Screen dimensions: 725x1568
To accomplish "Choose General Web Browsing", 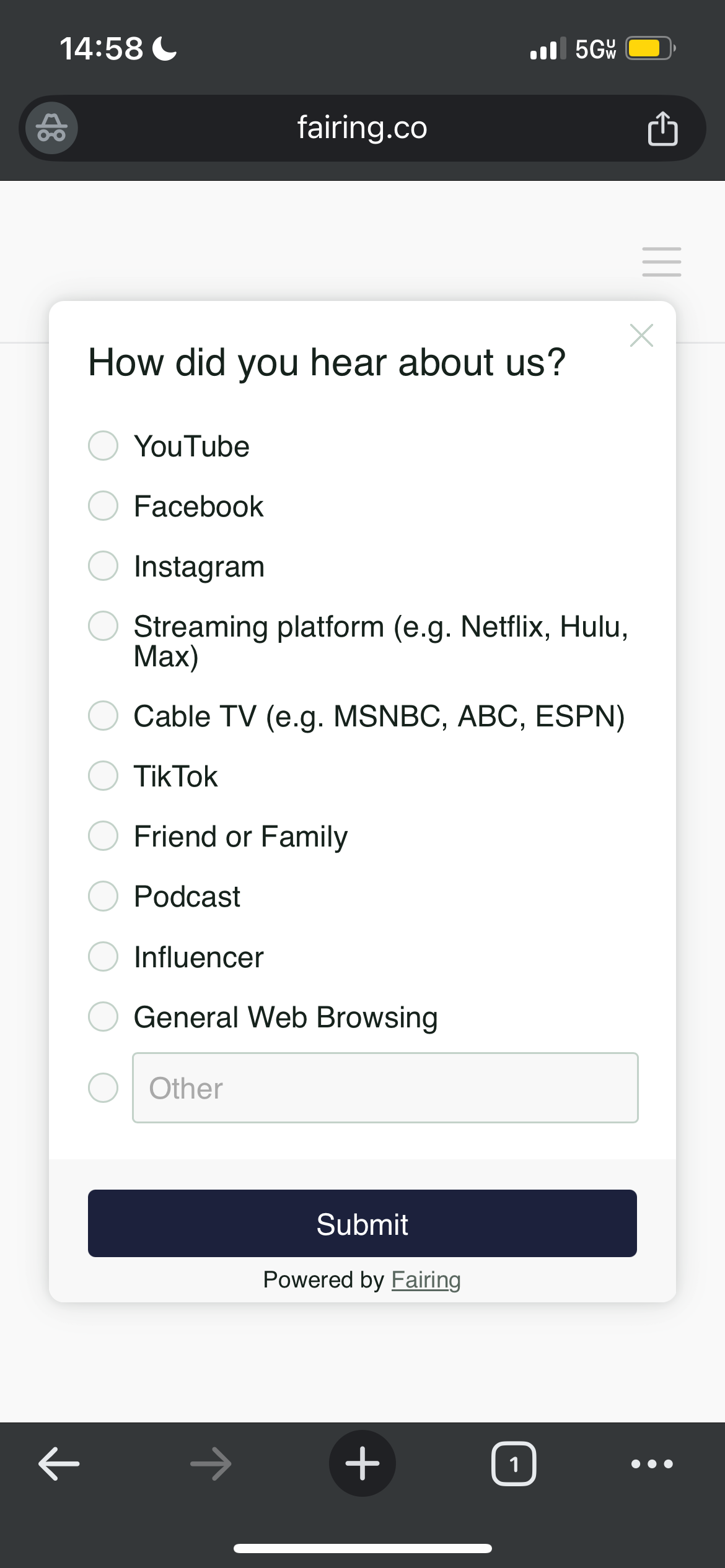I will coord(103,1017).
